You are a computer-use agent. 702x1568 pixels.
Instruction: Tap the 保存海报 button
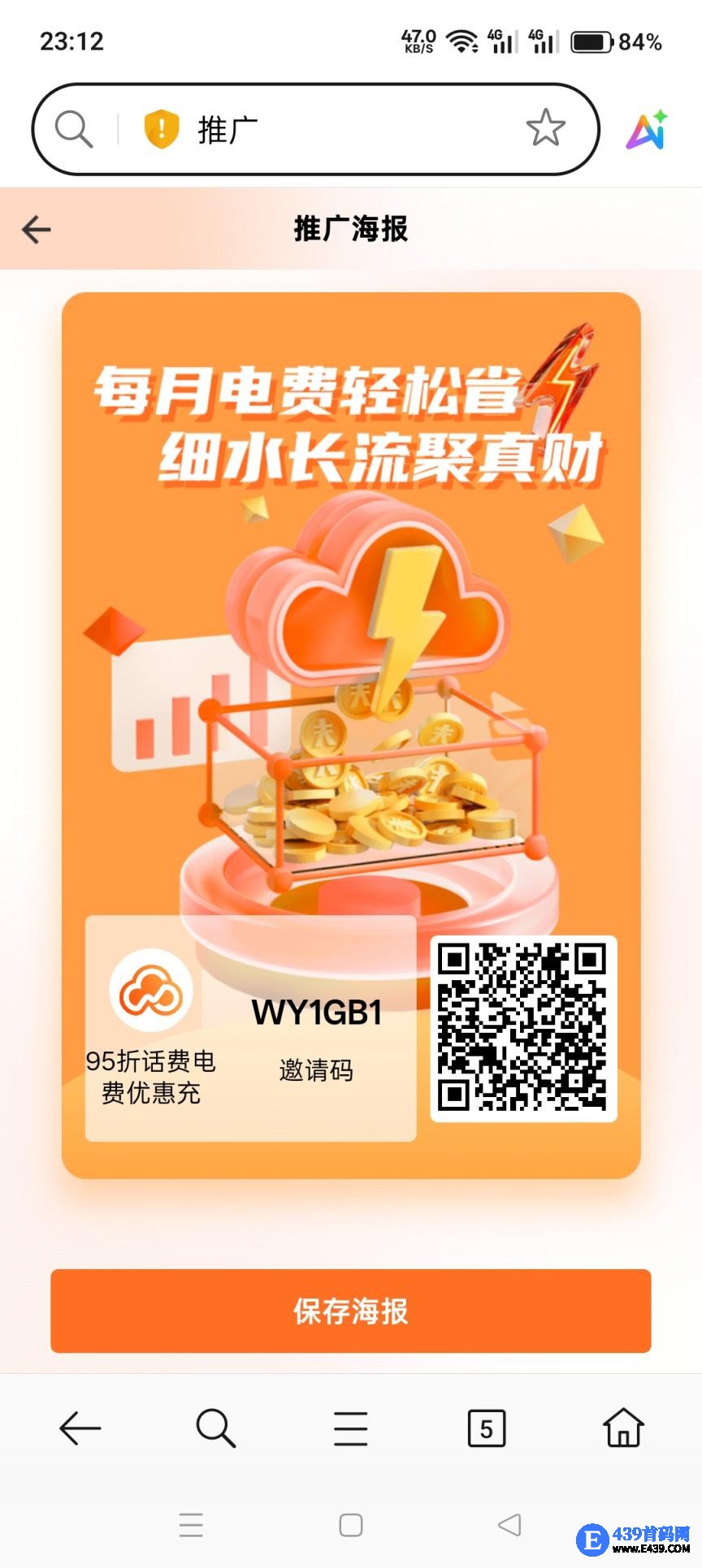click(351, 1311)
